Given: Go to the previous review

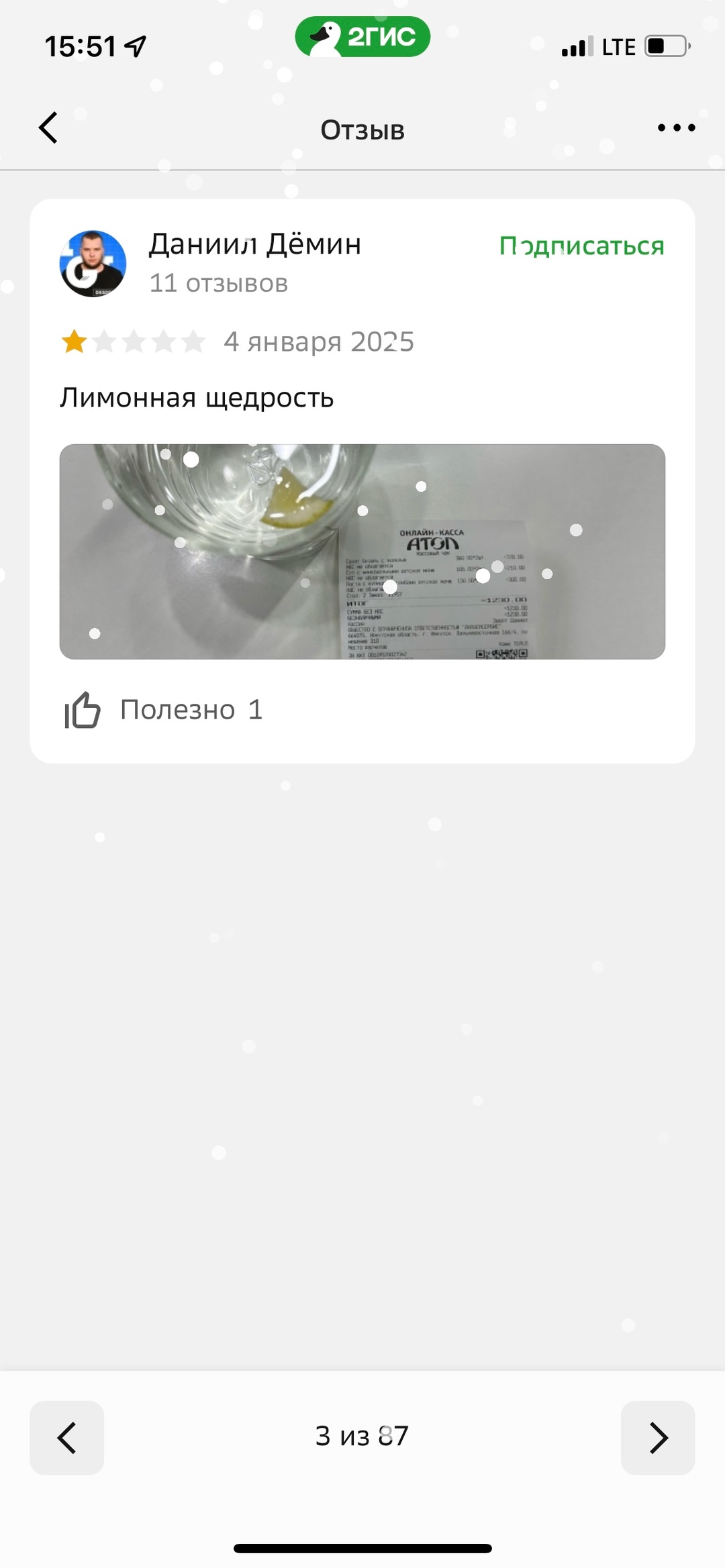Looking at the screenshot, I should coord(67,1437).
